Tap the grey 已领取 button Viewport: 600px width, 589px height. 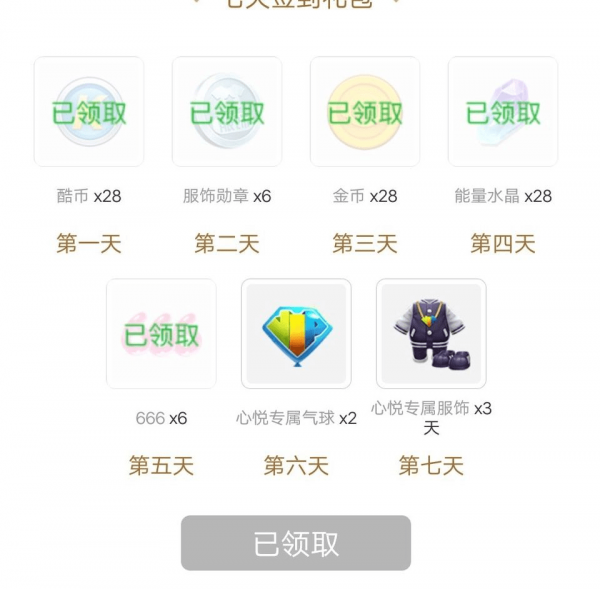point(295,543)
